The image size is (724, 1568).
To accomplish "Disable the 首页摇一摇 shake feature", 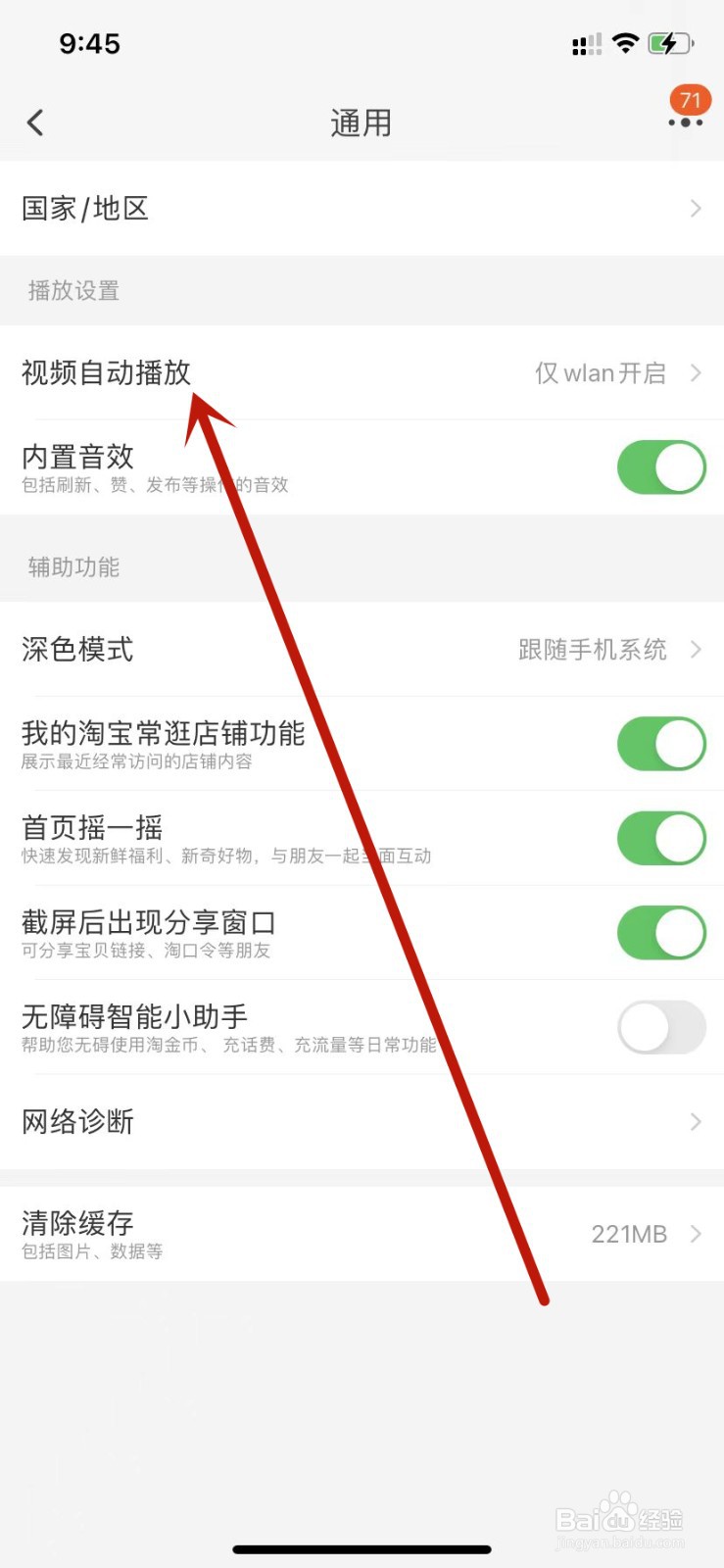I will 660,839.
